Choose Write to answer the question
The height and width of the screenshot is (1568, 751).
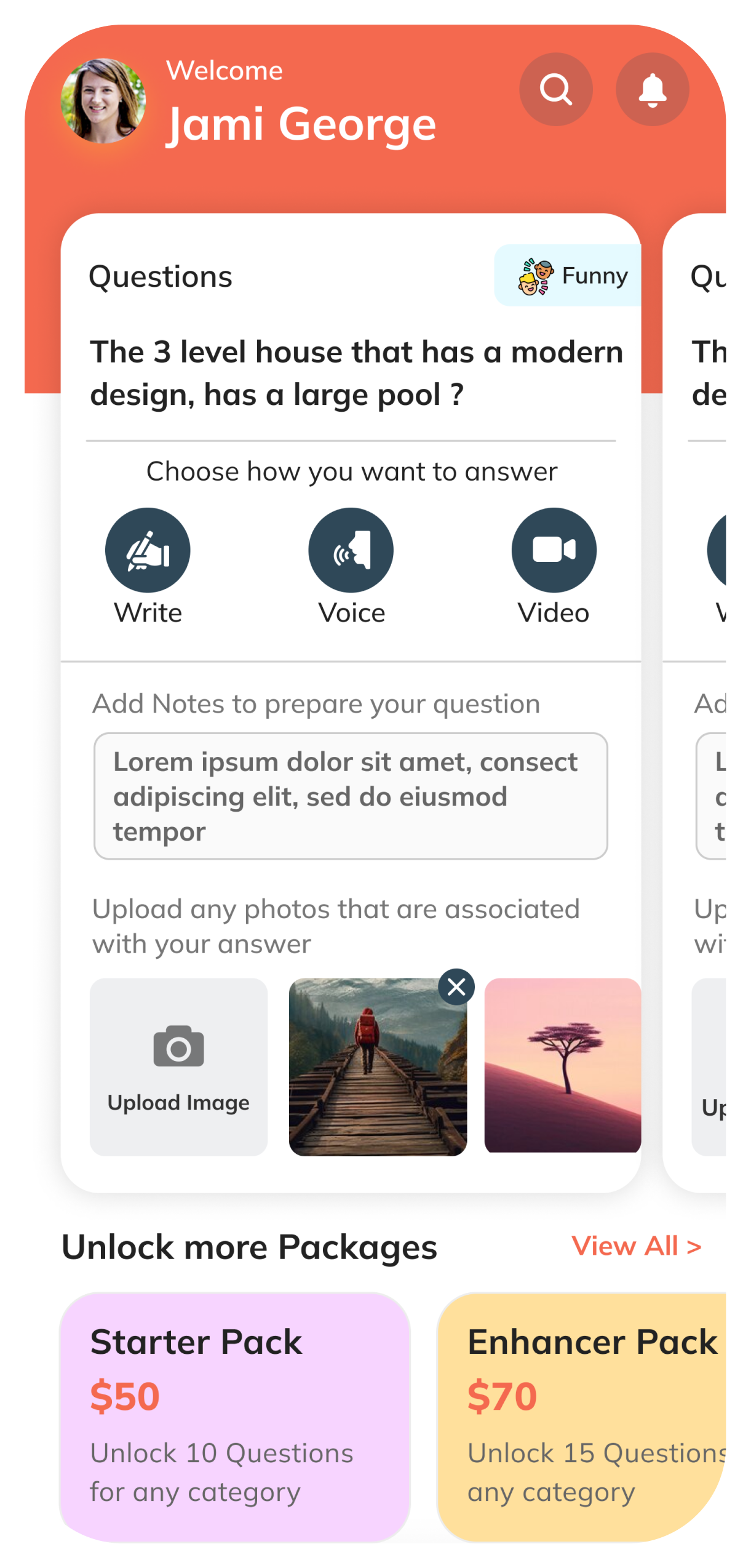pos(148,550)
